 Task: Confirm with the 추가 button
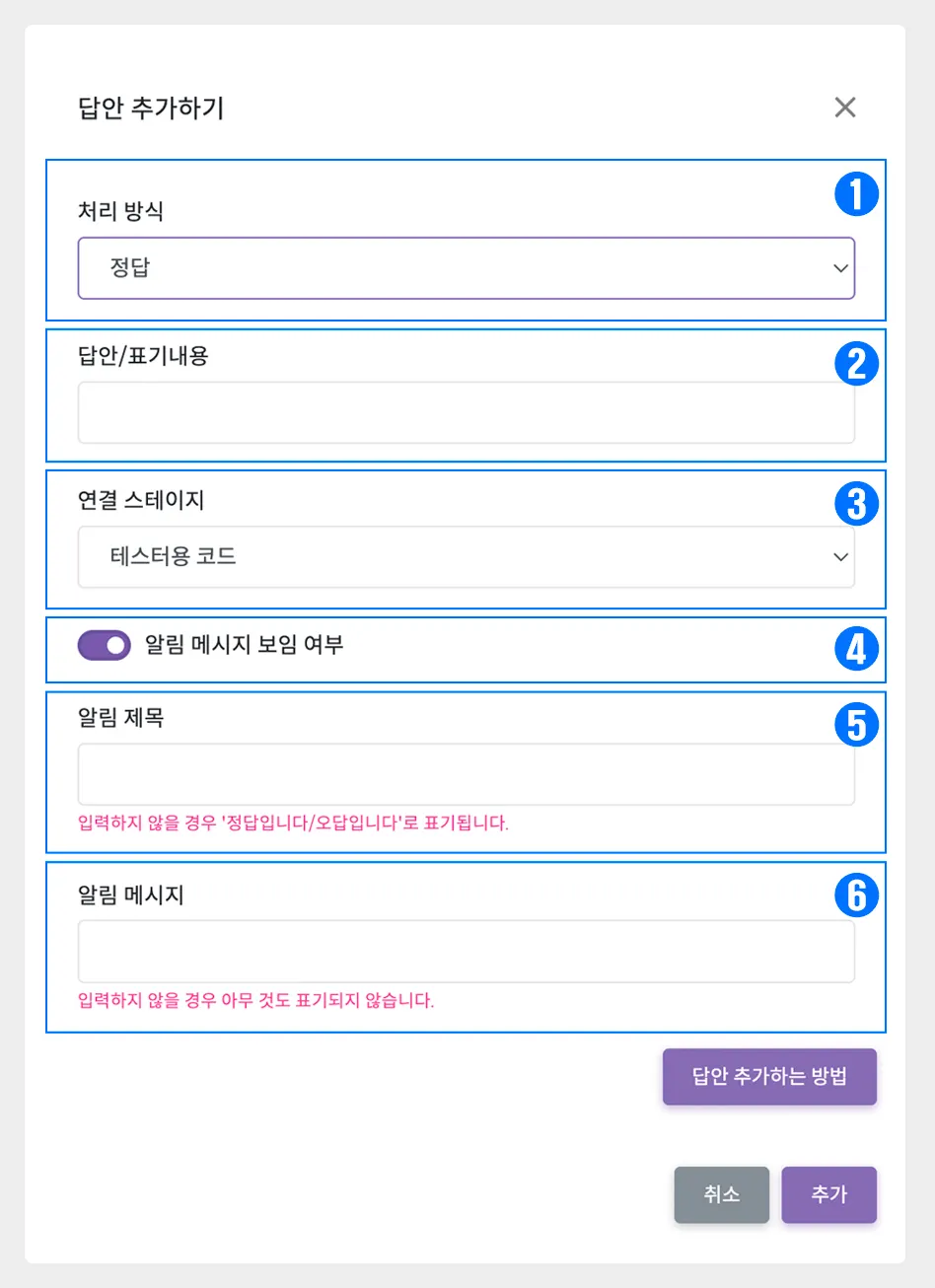[828, 1194]
